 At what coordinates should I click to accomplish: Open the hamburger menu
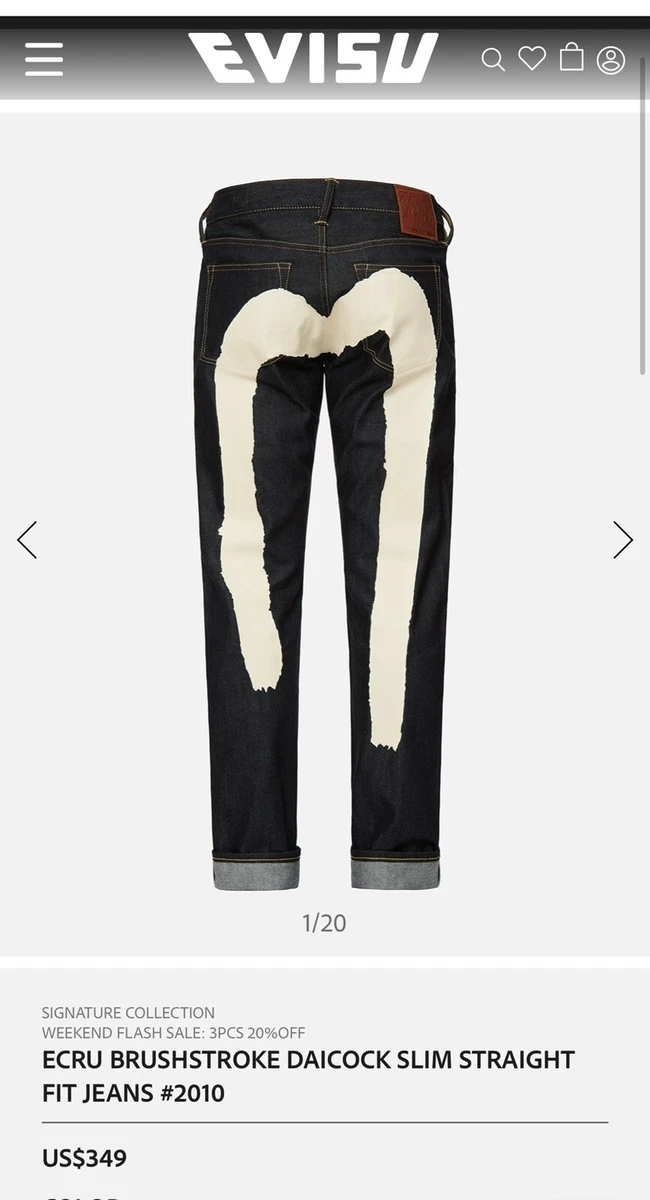(44, 59)
